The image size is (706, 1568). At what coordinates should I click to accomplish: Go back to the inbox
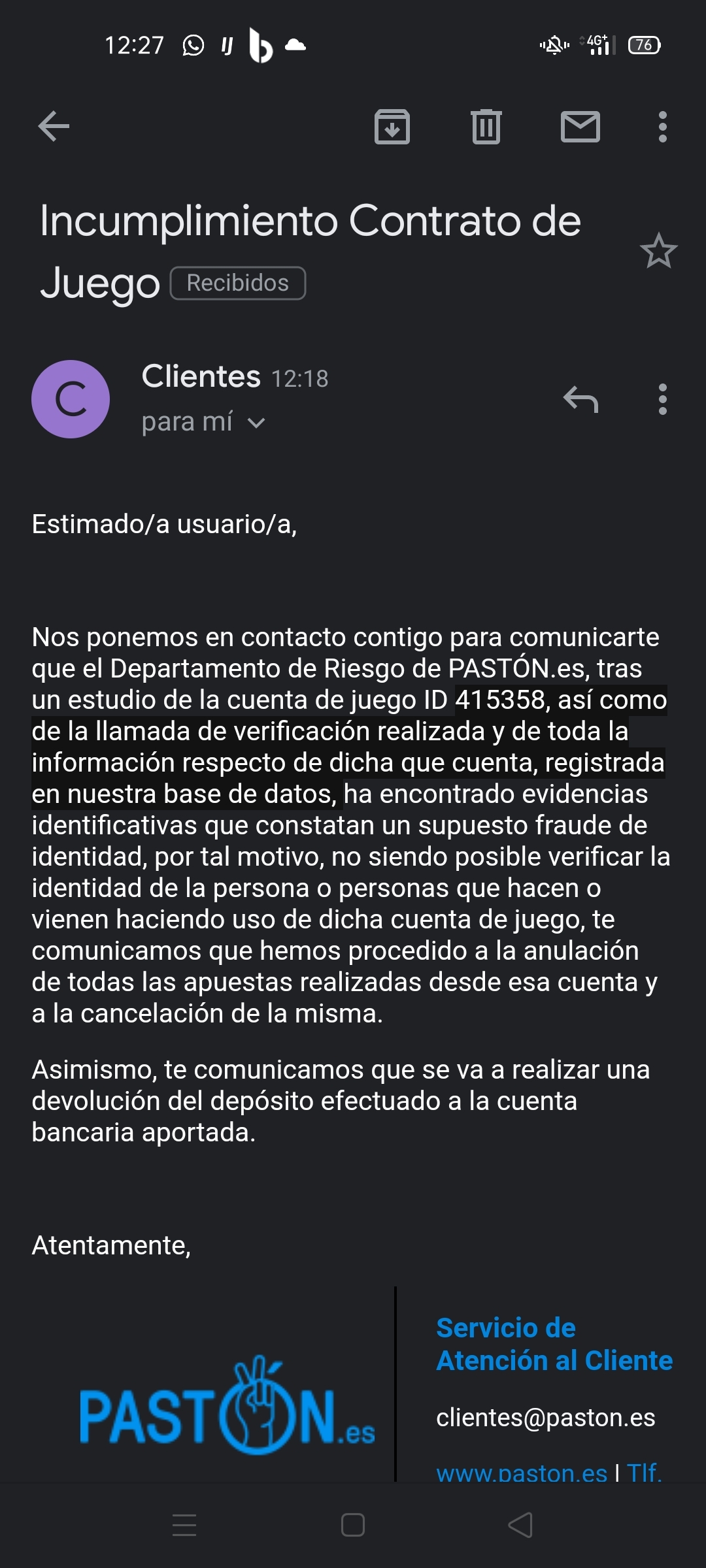[x=54, y=126]
